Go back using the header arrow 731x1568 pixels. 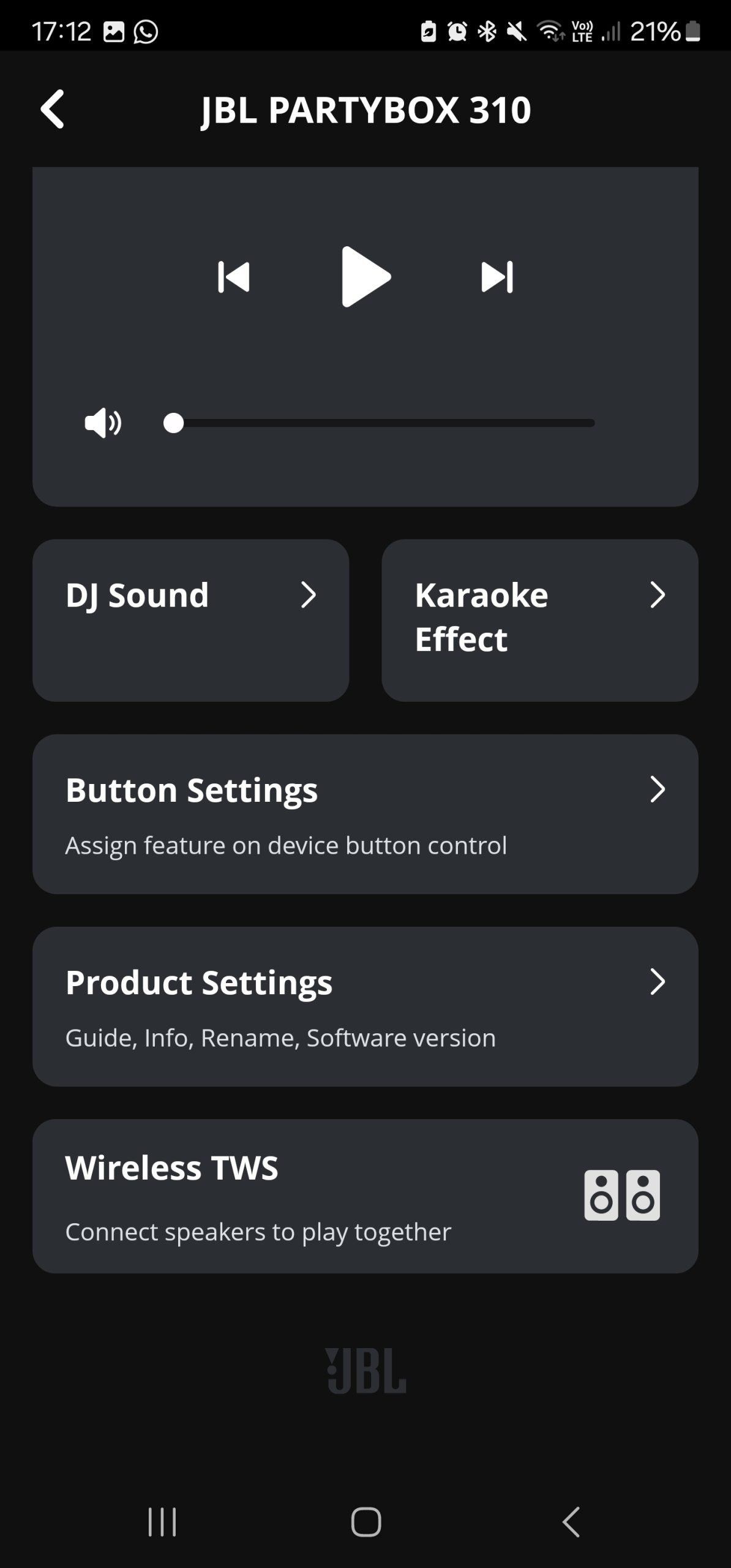pyautogui.click(x=53, y=109)
